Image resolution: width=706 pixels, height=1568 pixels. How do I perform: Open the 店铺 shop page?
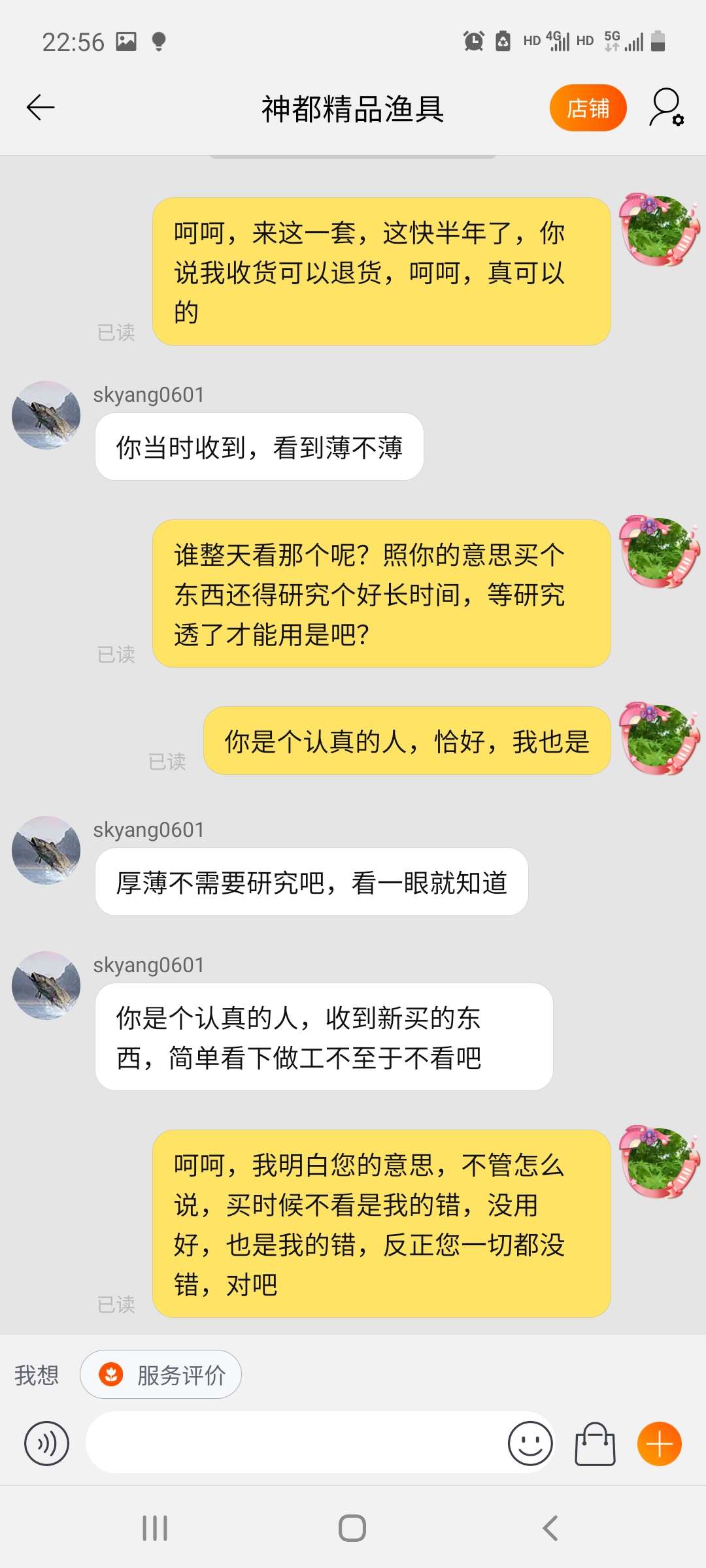(x=588, y=108)
